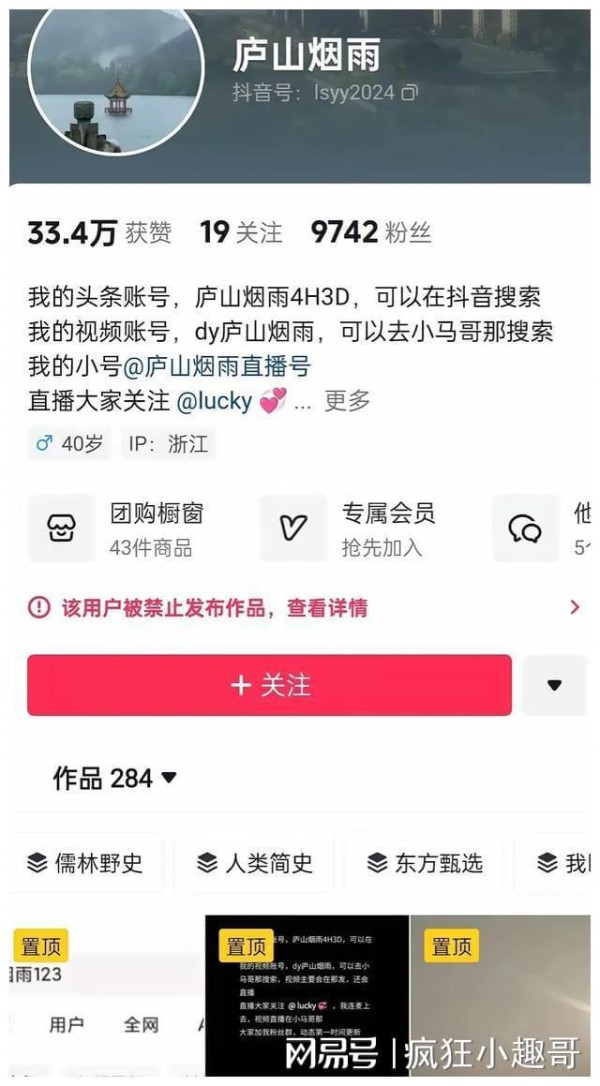
Task: Open the pinned video with black text background
Action: [307, 995]
